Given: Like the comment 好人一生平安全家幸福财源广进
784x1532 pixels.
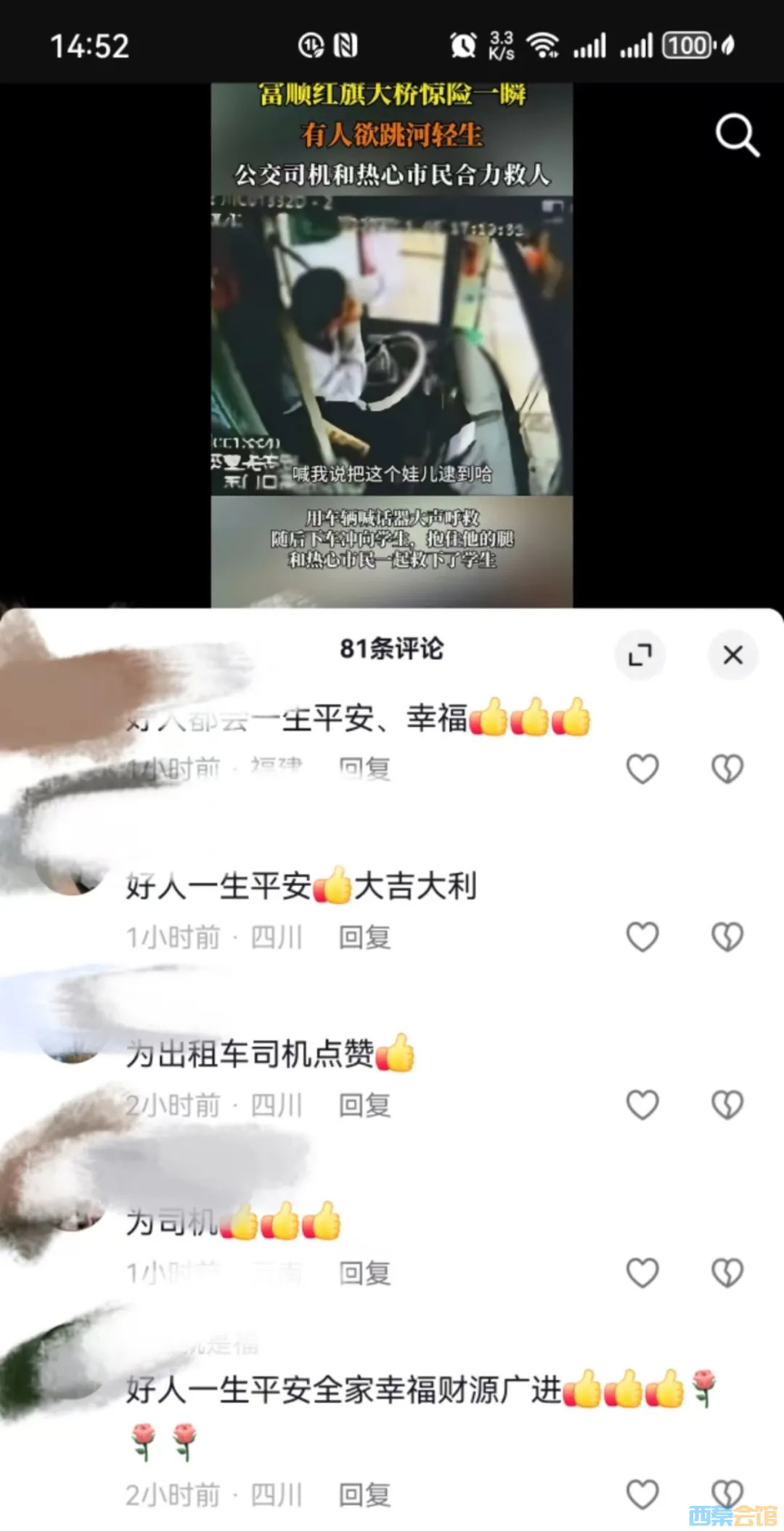Looking at the screenshot, I should click(x=642, y=1494).
